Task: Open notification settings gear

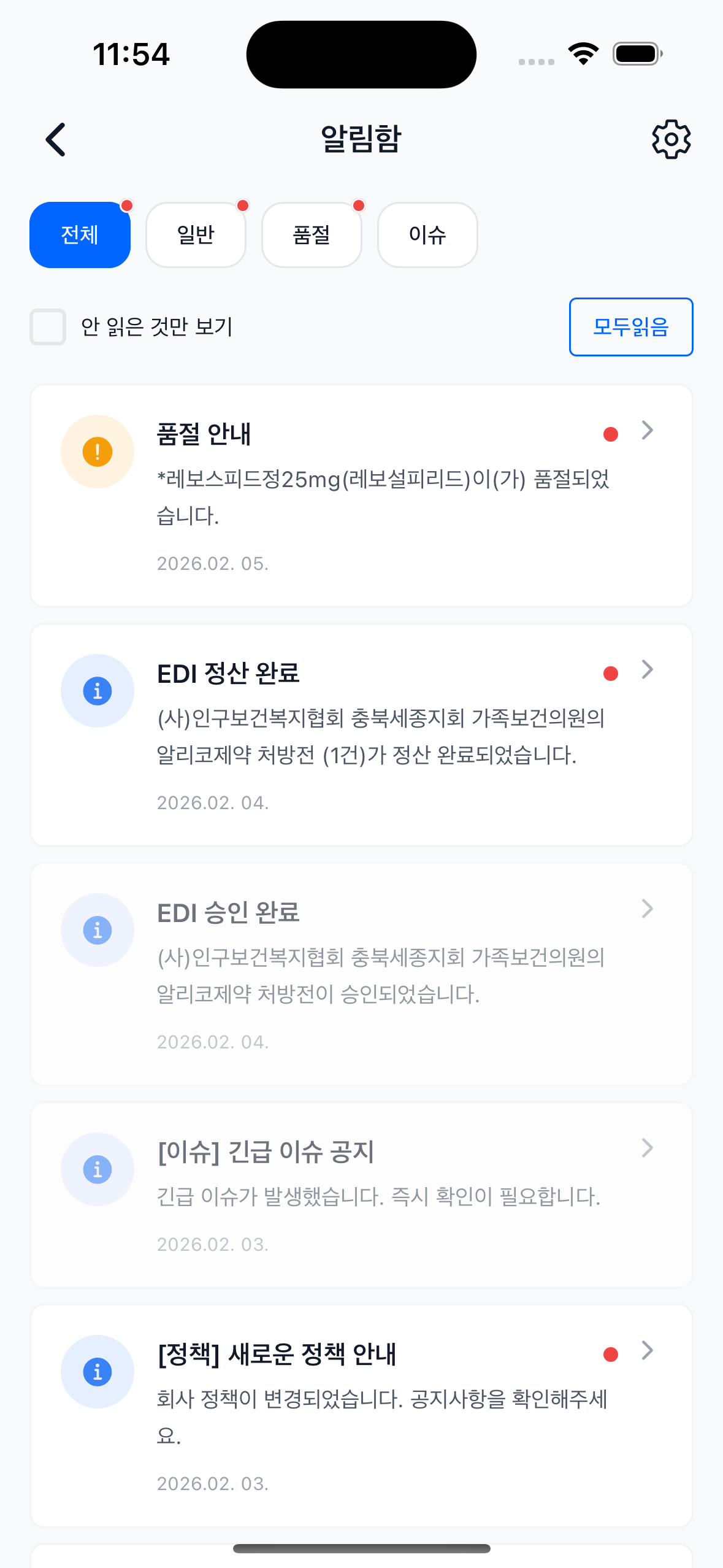Action: 671,140
